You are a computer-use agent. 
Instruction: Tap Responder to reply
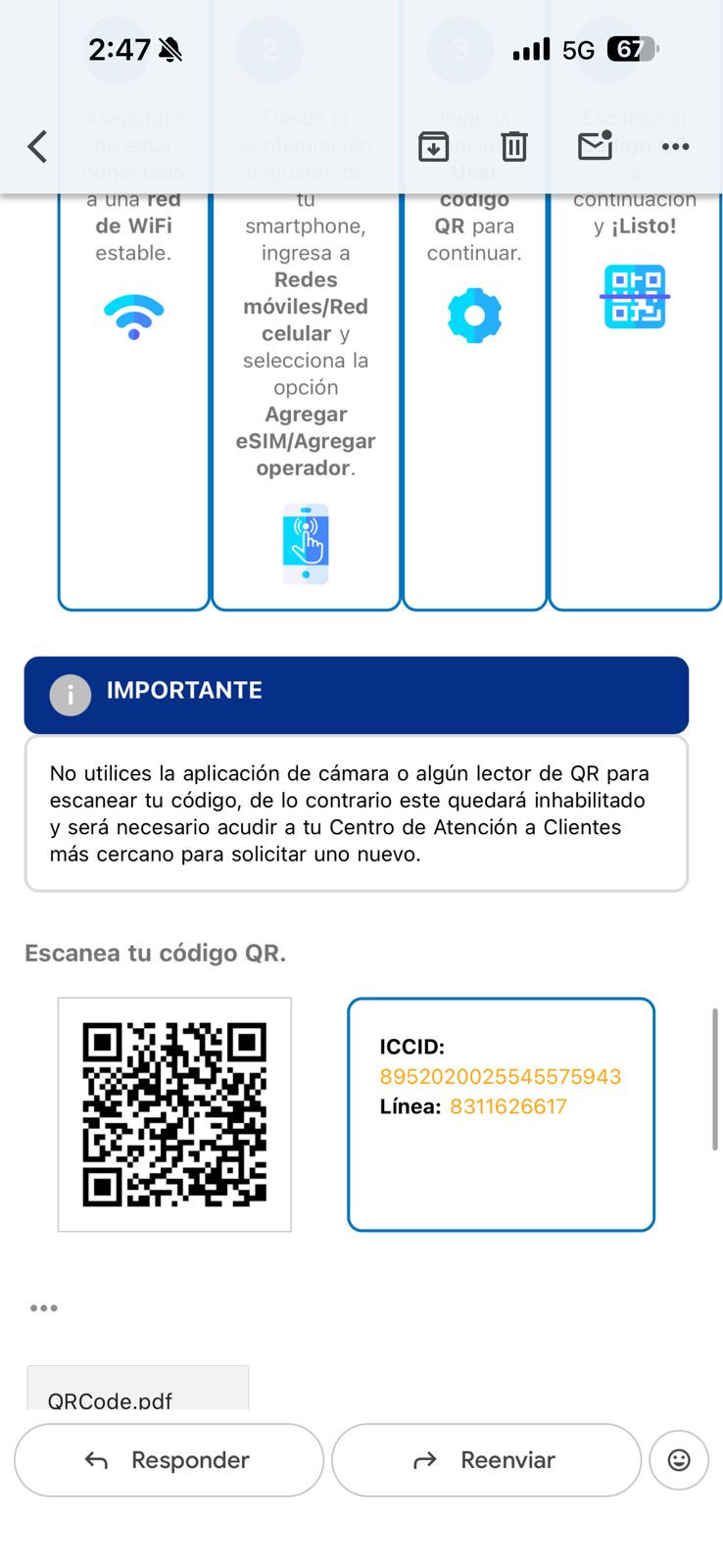point(169,1460)
